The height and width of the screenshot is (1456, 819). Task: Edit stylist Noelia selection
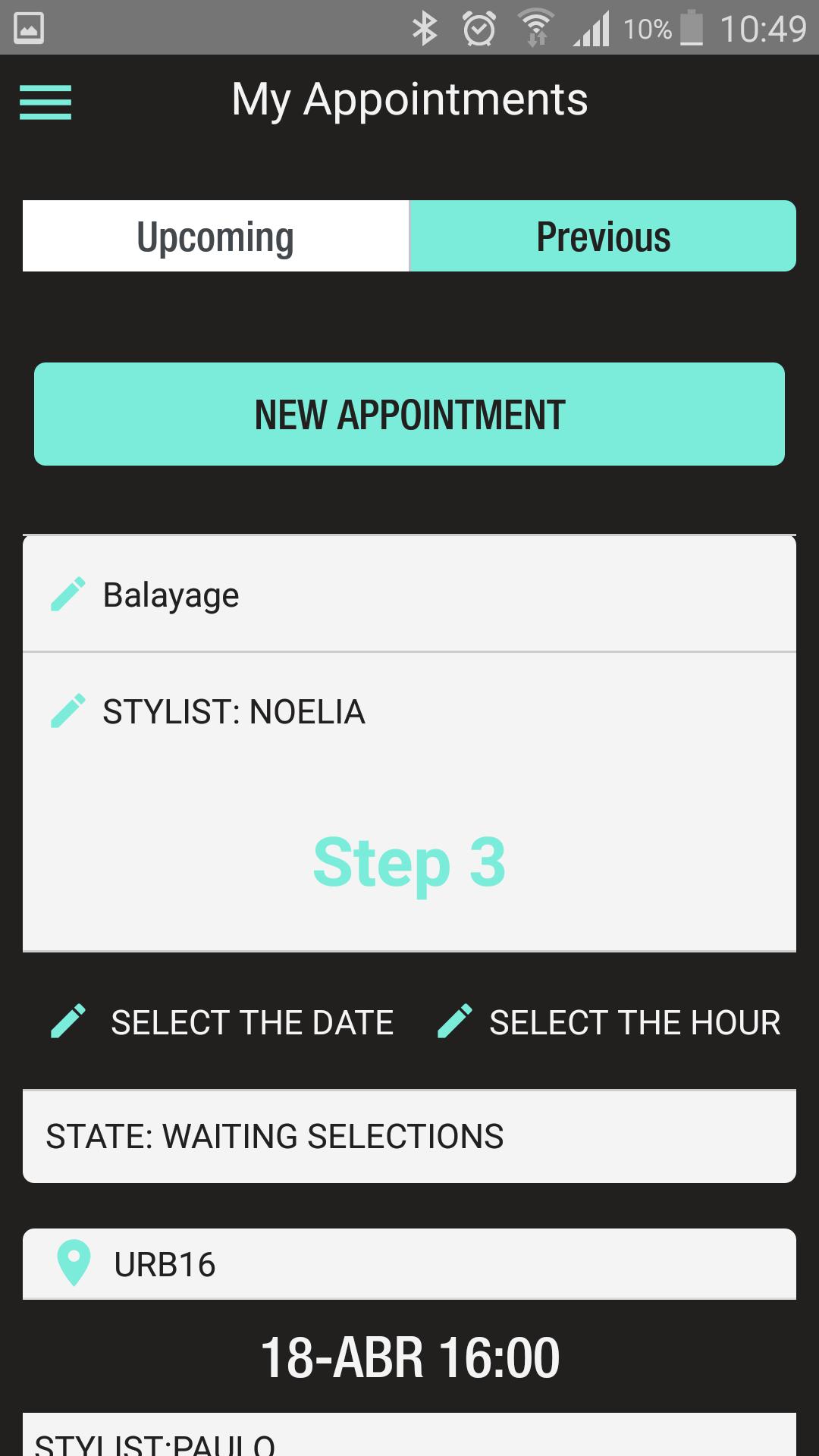(x=68, y=711)
